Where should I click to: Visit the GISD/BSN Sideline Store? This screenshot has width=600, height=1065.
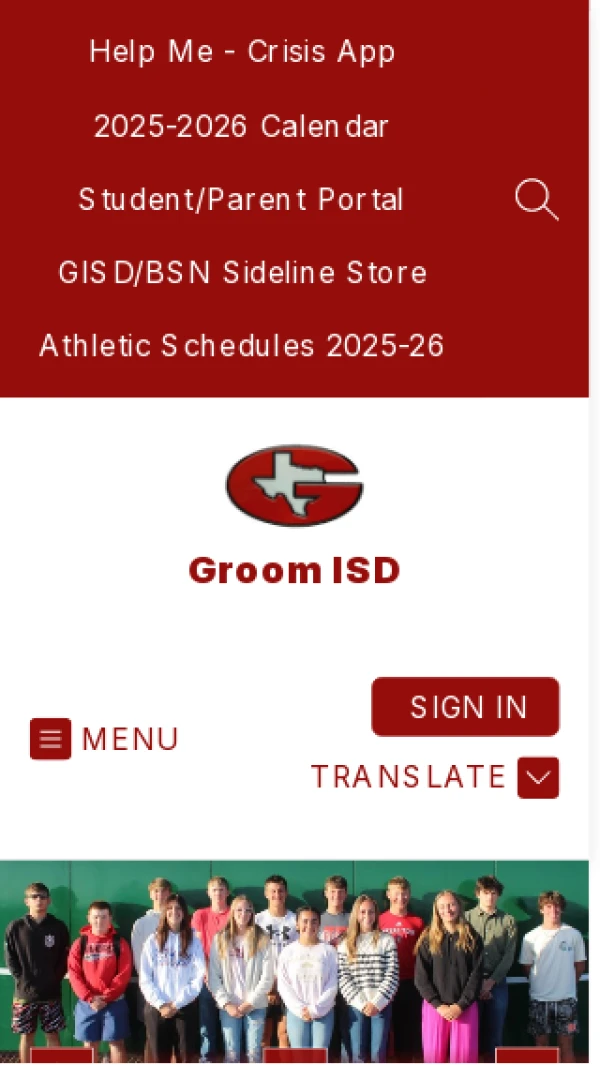[x=242, y=273]
